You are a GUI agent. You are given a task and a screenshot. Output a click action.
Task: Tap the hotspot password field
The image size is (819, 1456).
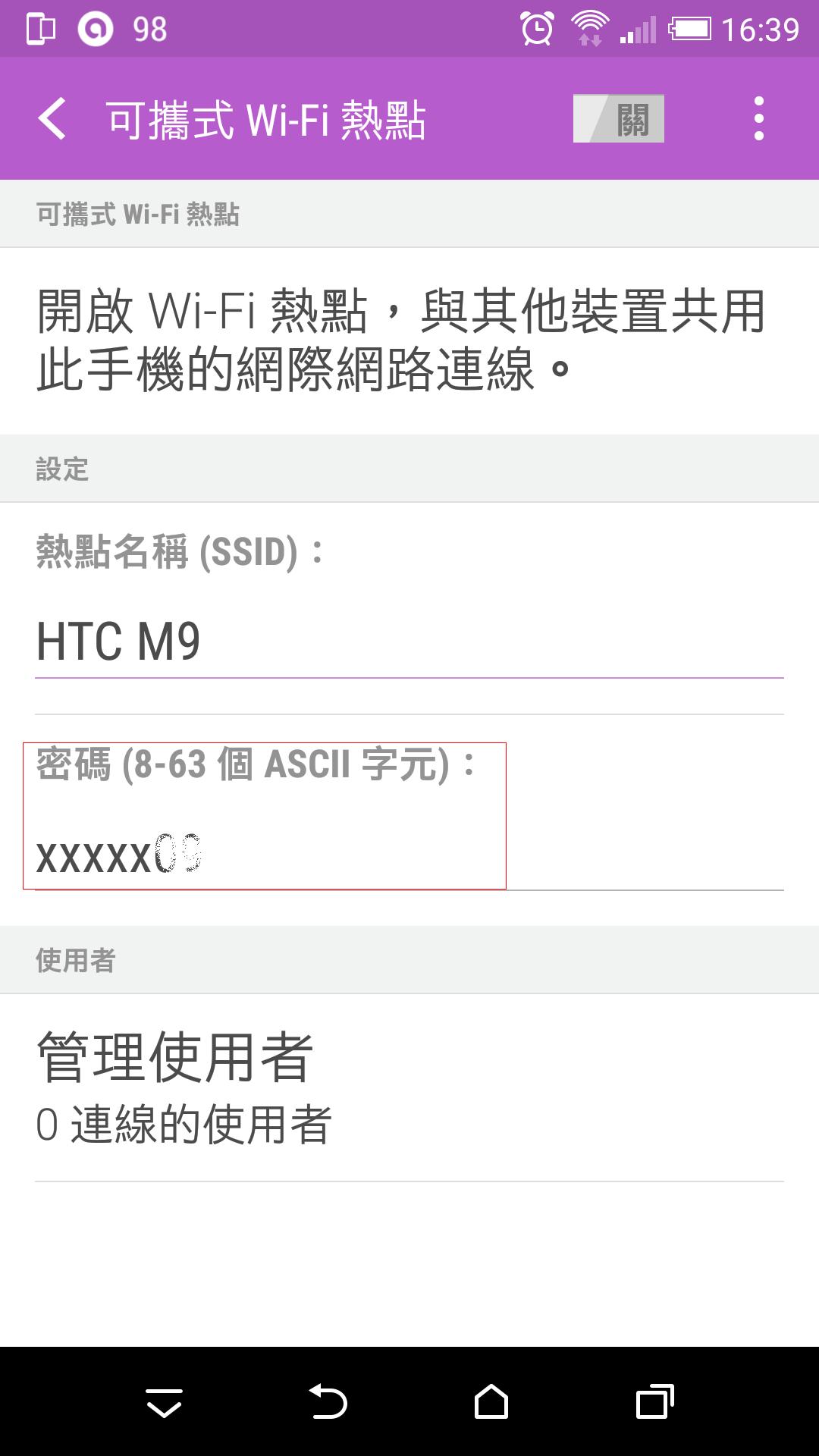pyautogui.click(x=408, y=857)
